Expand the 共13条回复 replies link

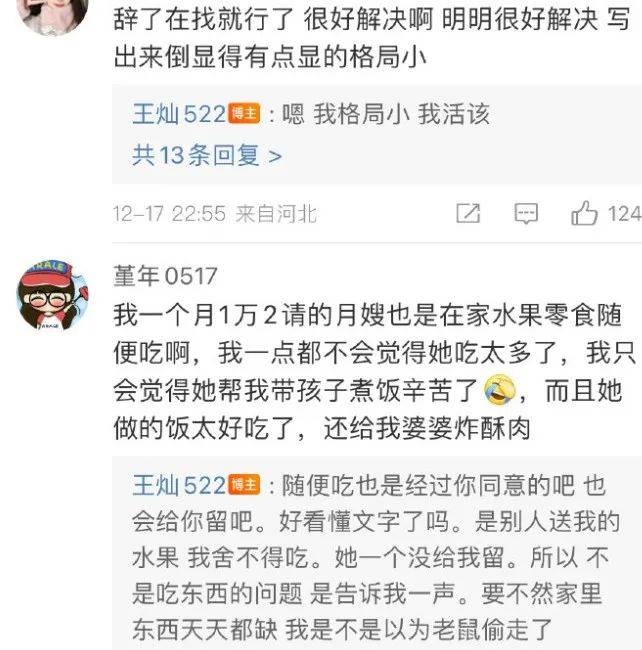tap(207, 155)
